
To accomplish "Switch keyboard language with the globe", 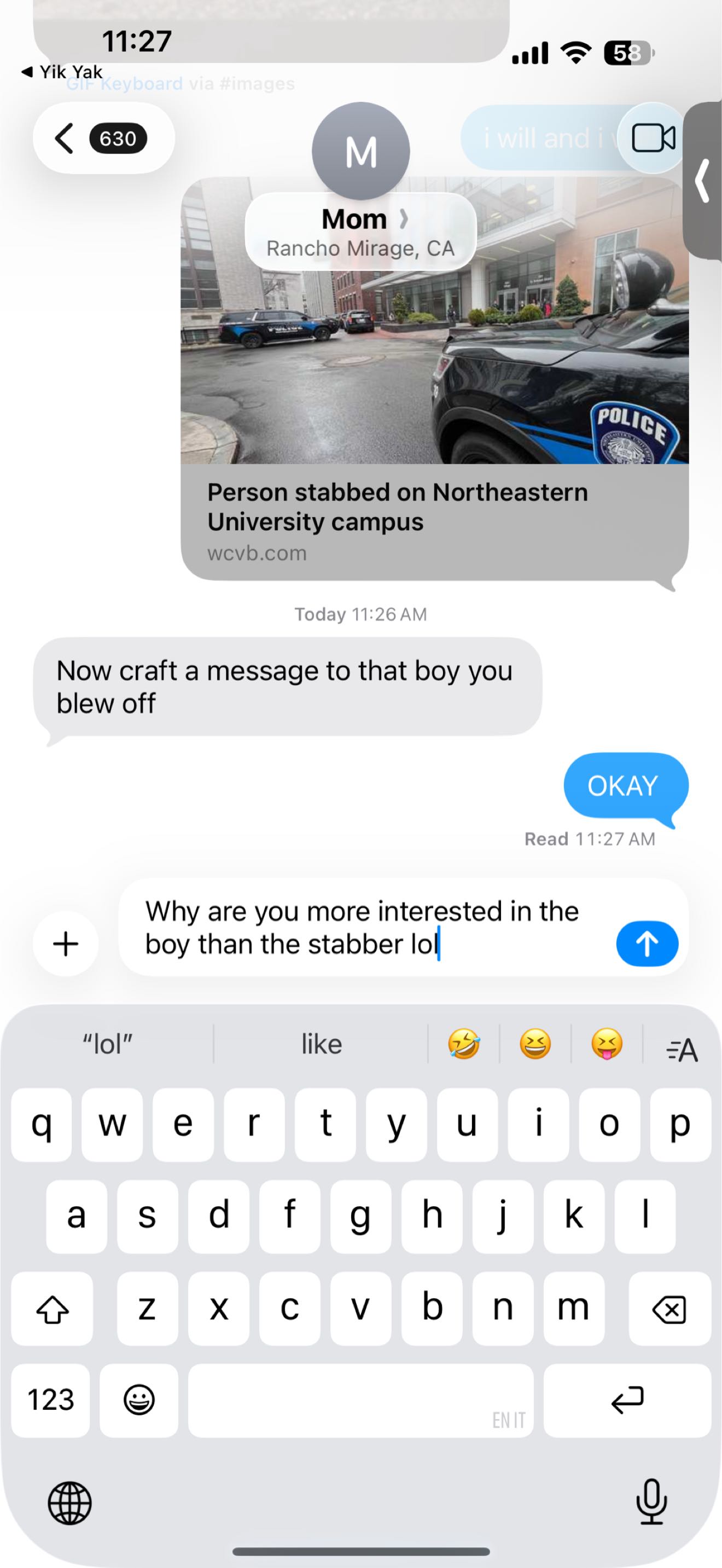I will (70, 1503).
